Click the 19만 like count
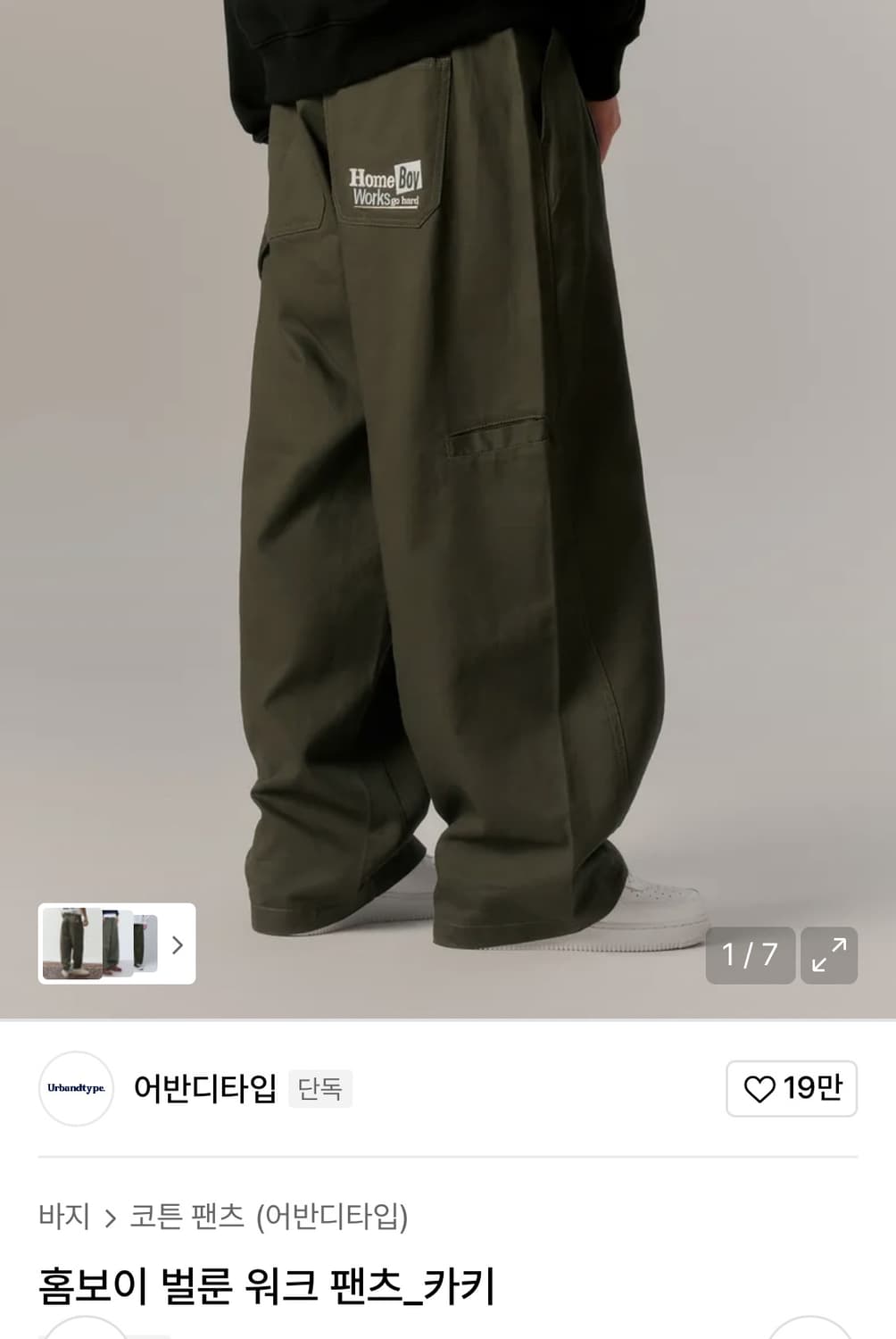 click(x=805, y=1089)
